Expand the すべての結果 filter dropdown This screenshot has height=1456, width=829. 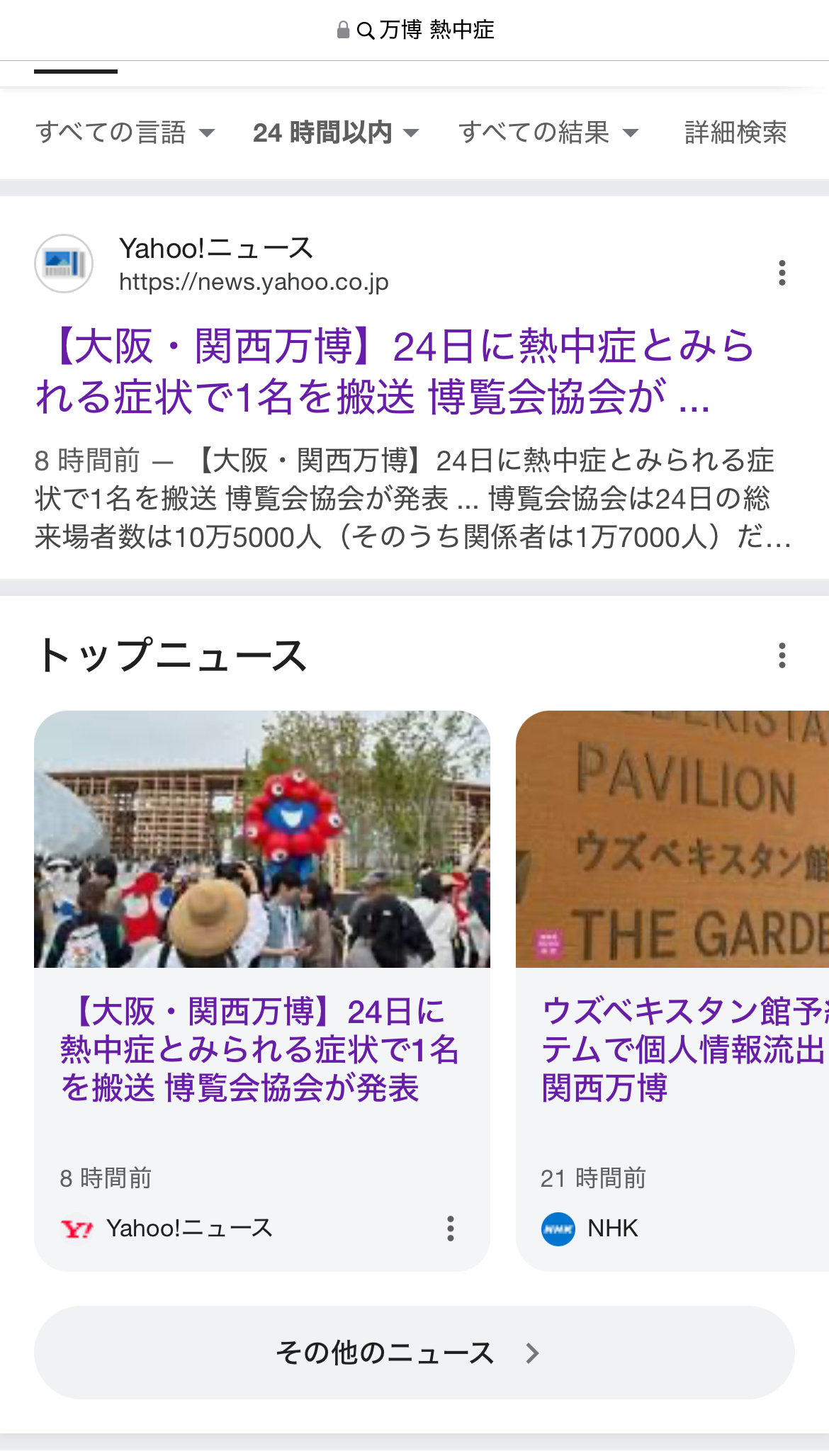(548, 132)
